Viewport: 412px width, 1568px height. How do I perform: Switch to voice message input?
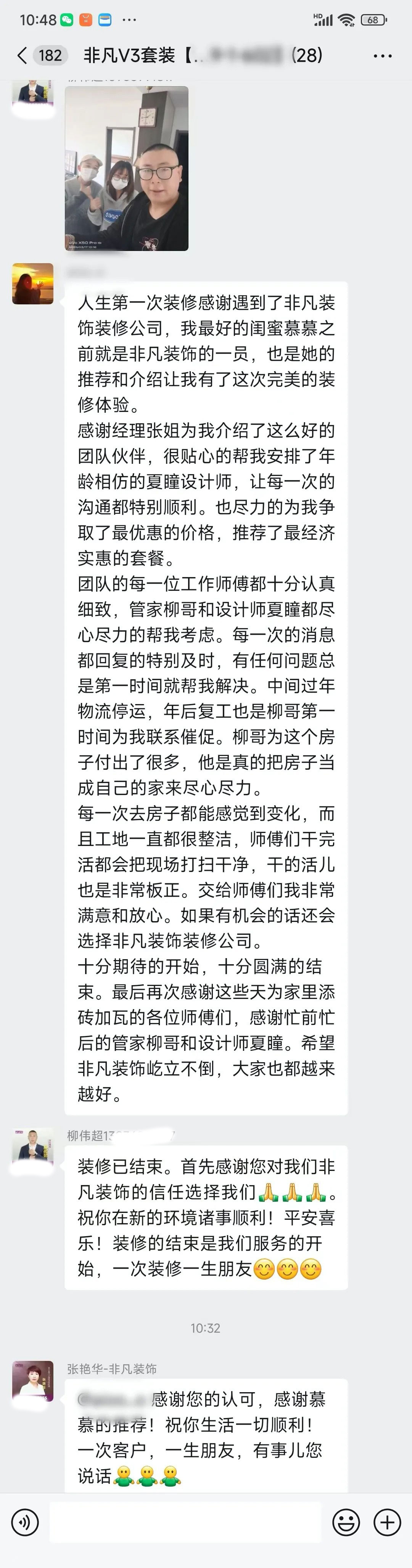tap(25, 1522)
